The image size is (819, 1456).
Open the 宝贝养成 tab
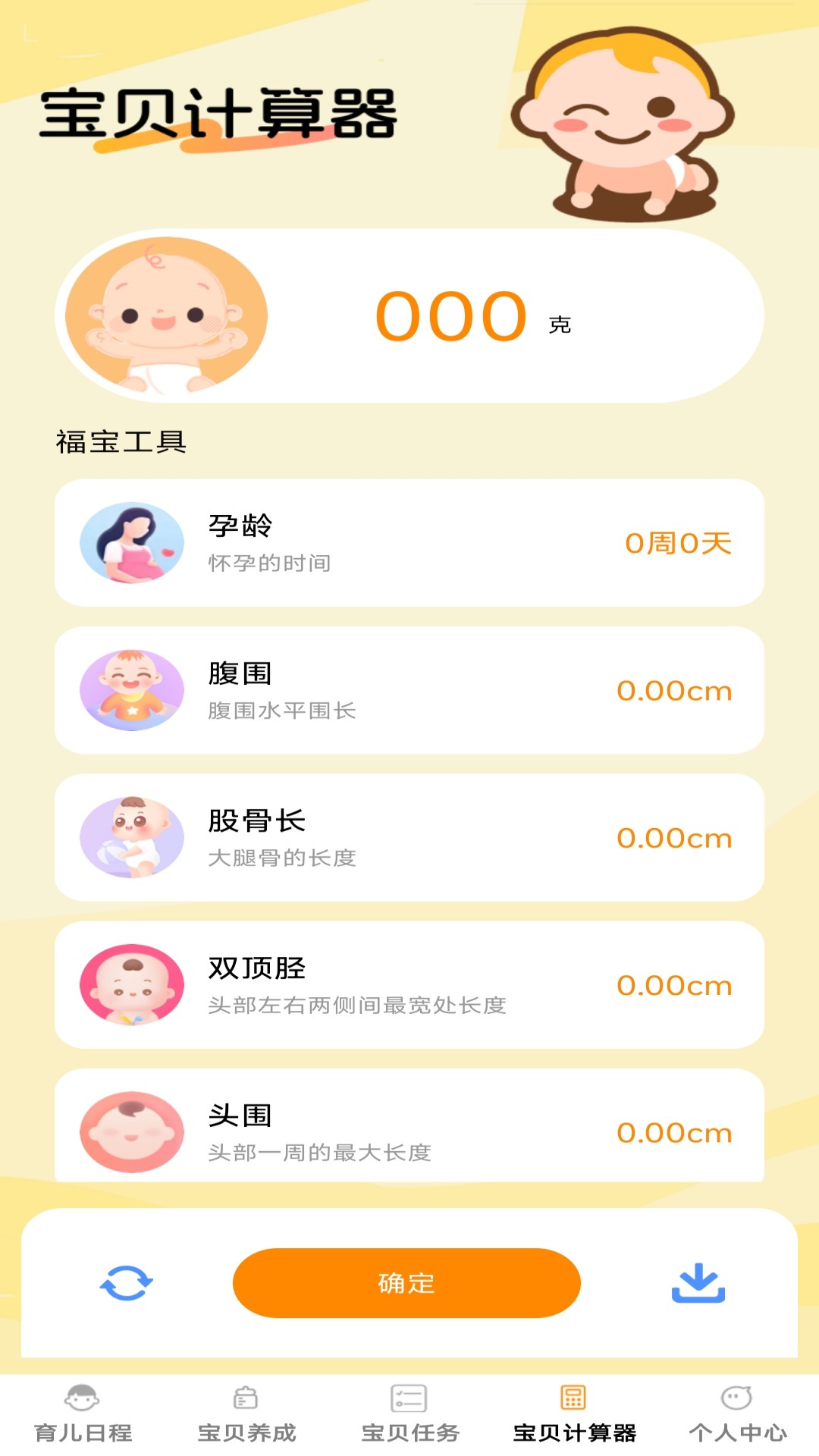click(246, 1414)
